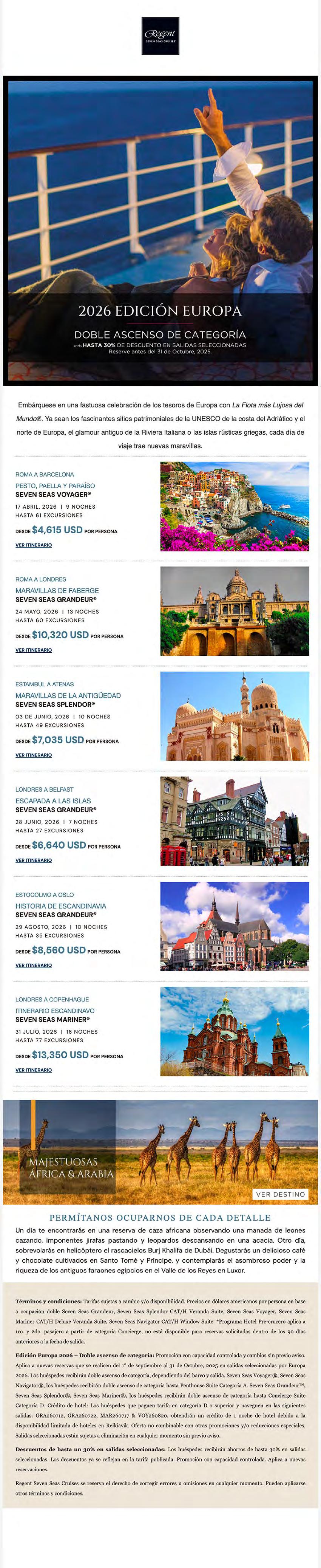Open Ver Itinerario for Estambul a Atenas
This screenshot has width=321, height=1568.
pyautogui.click(x=34, y=755)
